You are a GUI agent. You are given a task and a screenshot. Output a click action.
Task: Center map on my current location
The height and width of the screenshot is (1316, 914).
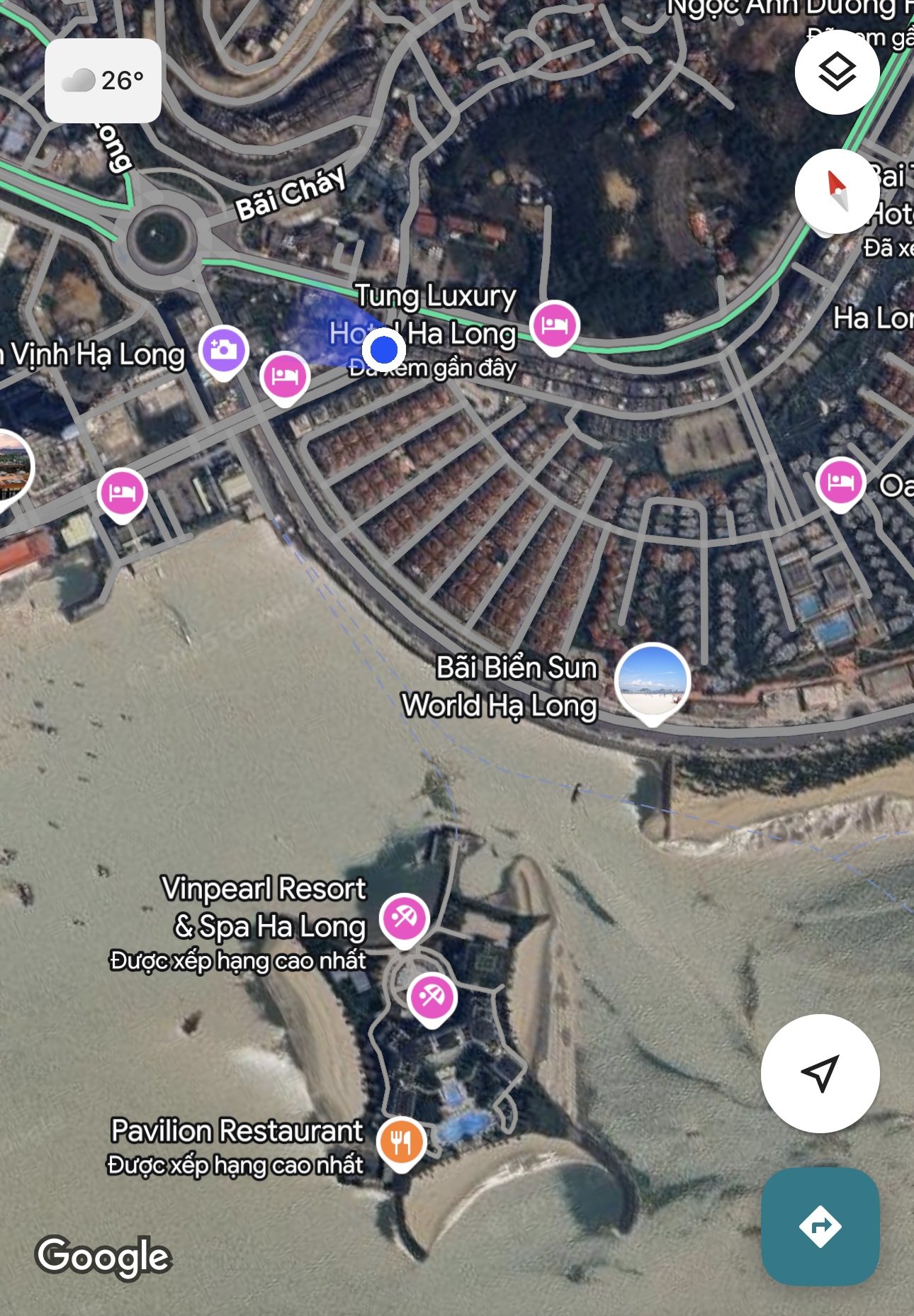pos(820,1073)
